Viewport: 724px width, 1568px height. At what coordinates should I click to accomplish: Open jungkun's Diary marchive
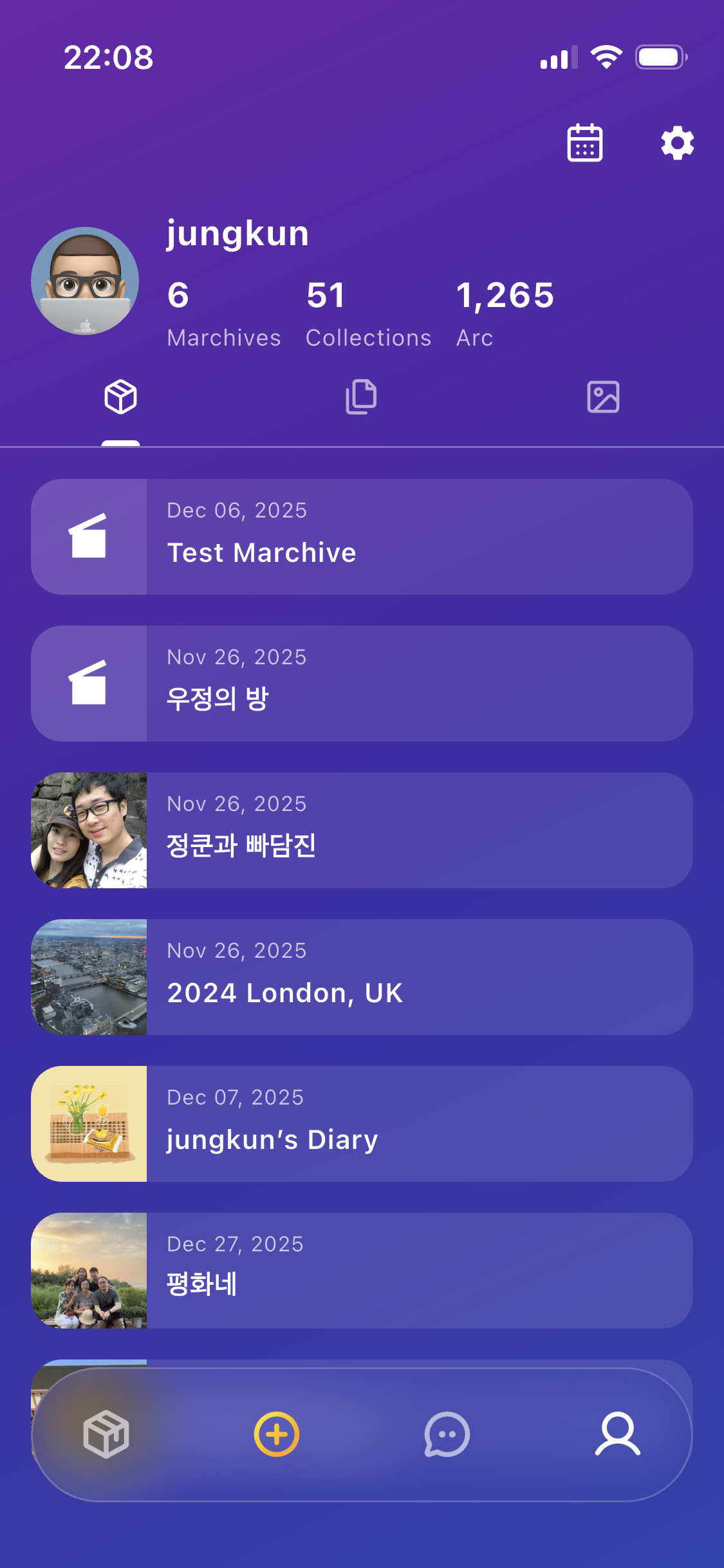360,1123
